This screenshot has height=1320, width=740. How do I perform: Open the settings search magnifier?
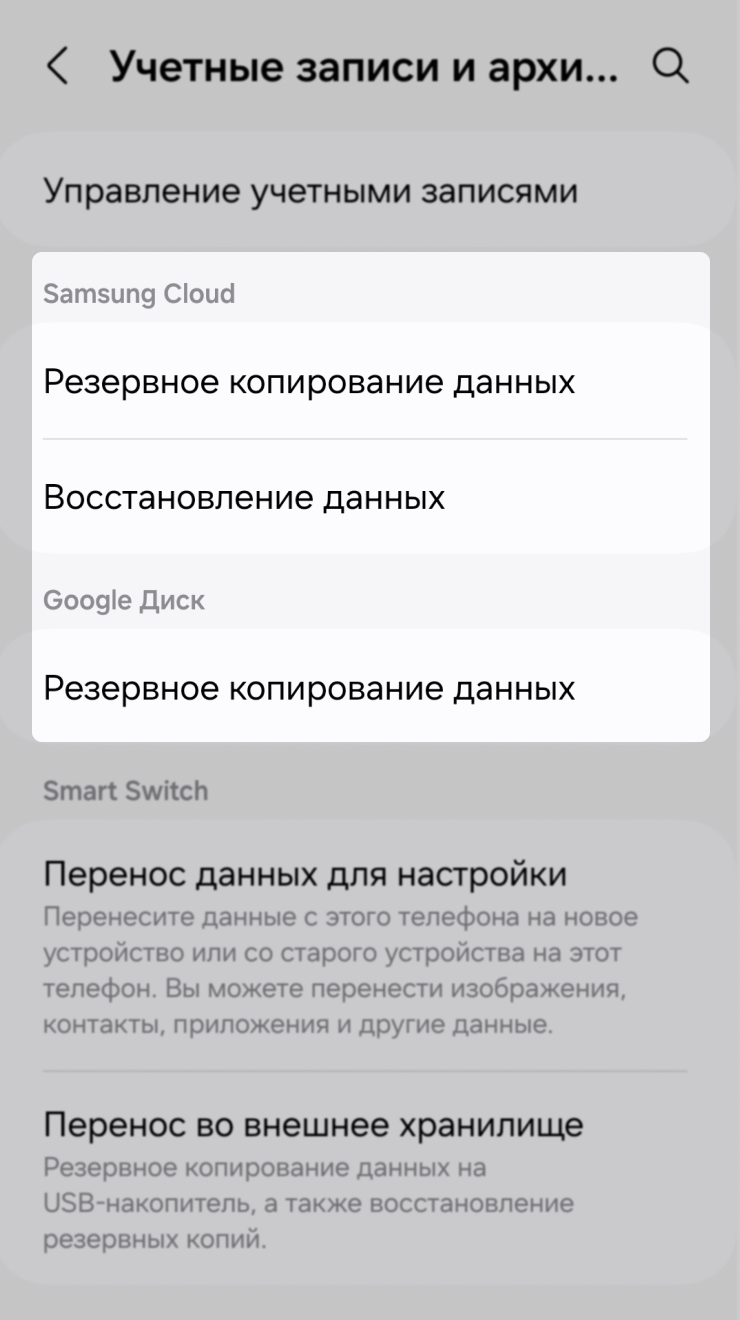point(670,67)
